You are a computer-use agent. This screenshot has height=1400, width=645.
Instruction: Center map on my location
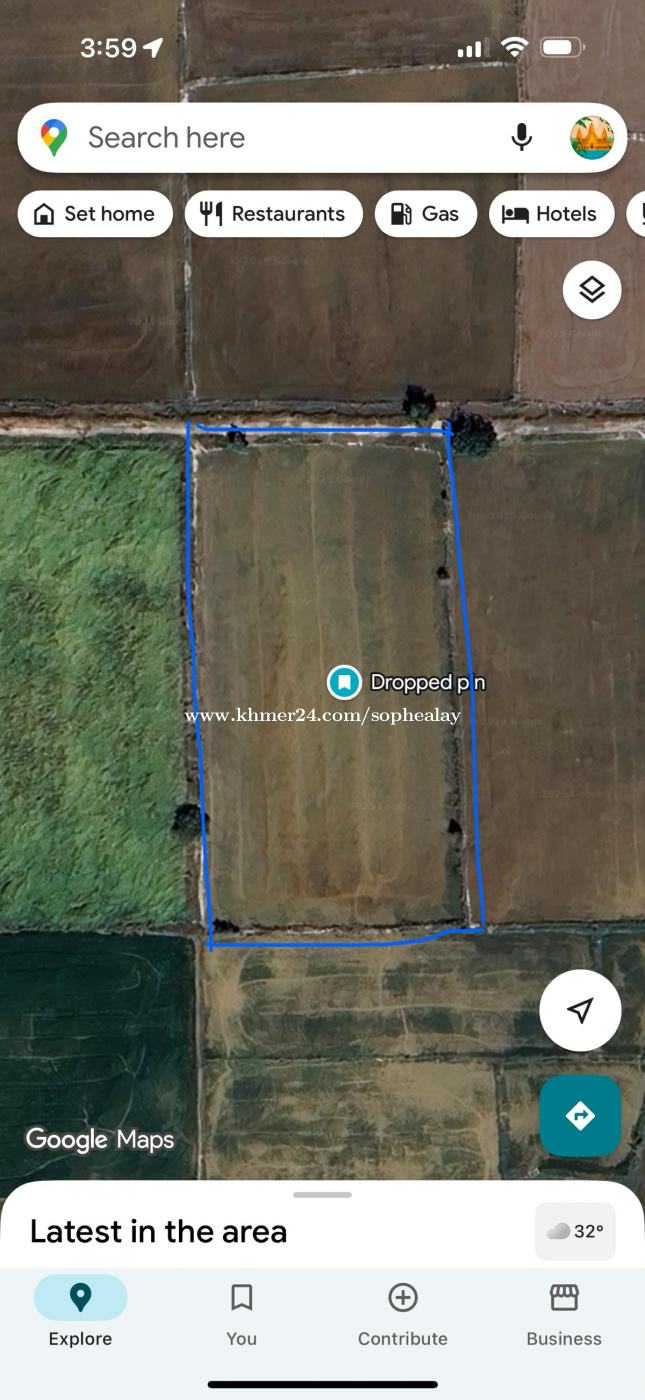click(x=580, y=1010)
